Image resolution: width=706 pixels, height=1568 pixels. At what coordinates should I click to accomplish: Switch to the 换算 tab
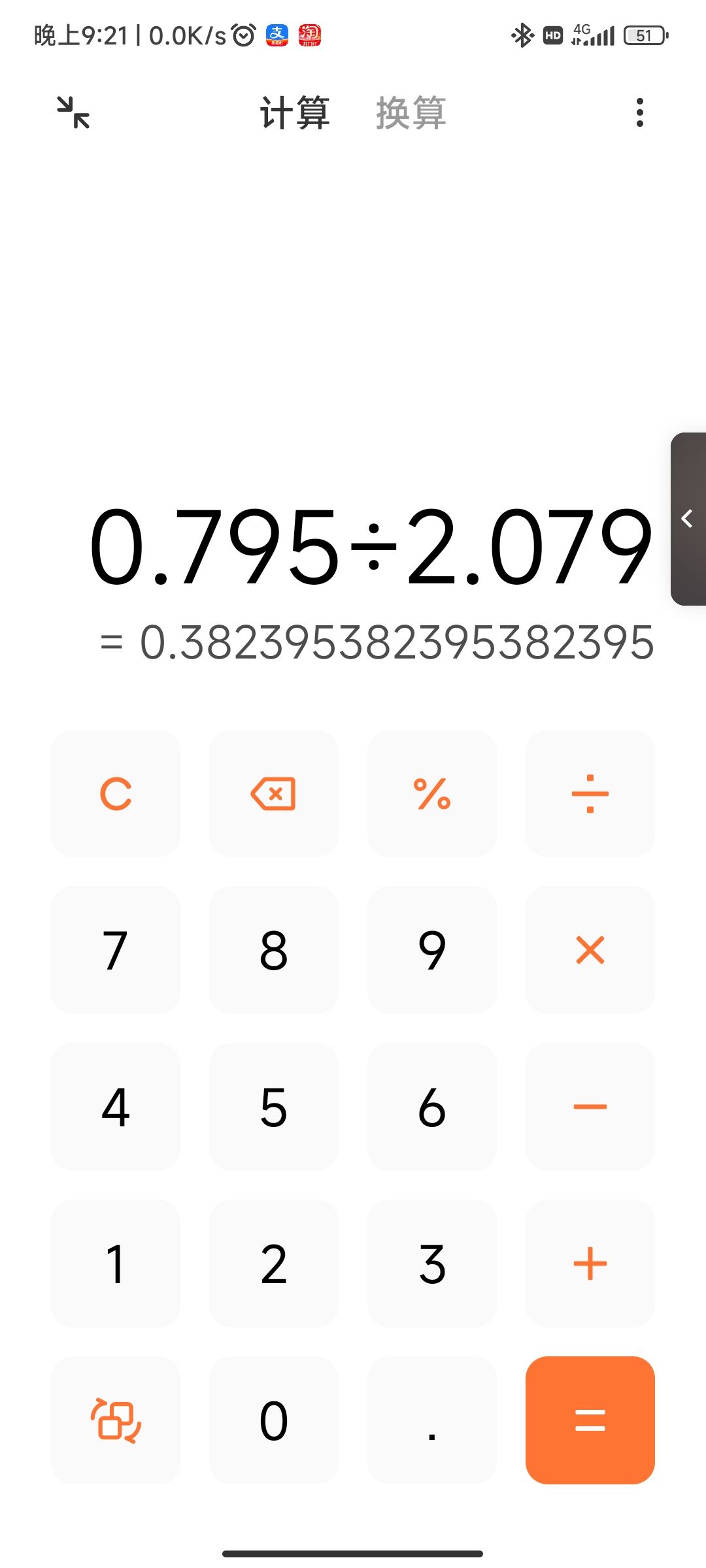[411, 112]
